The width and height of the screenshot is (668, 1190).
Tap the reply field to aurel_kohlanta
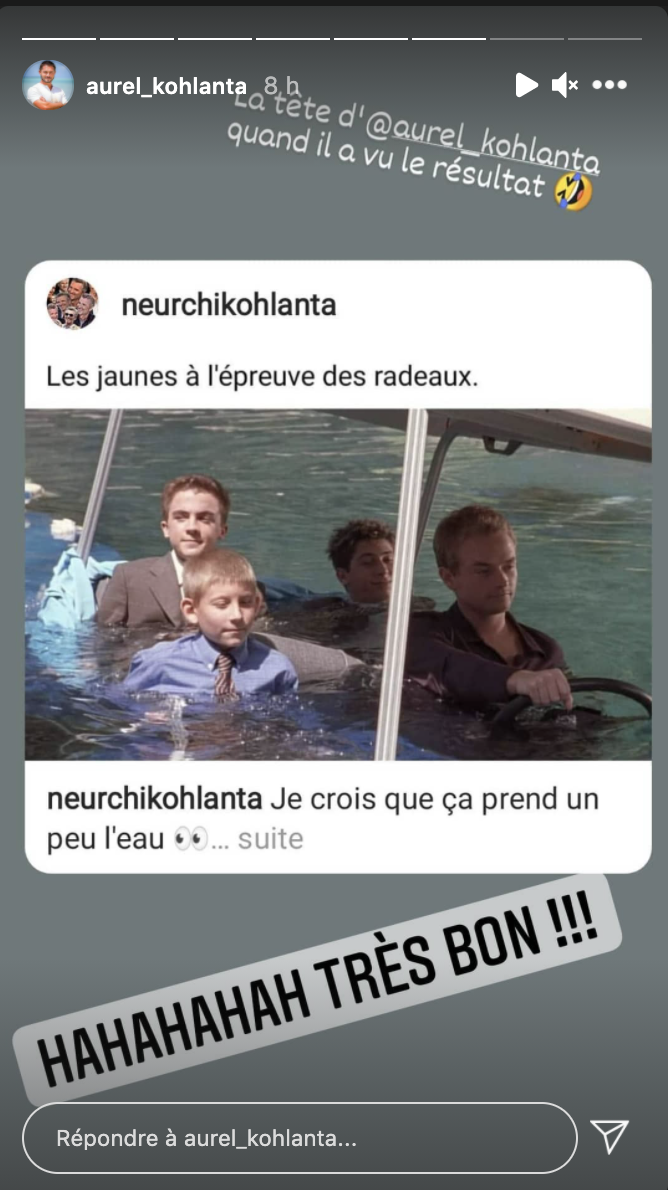[299, 1138]
